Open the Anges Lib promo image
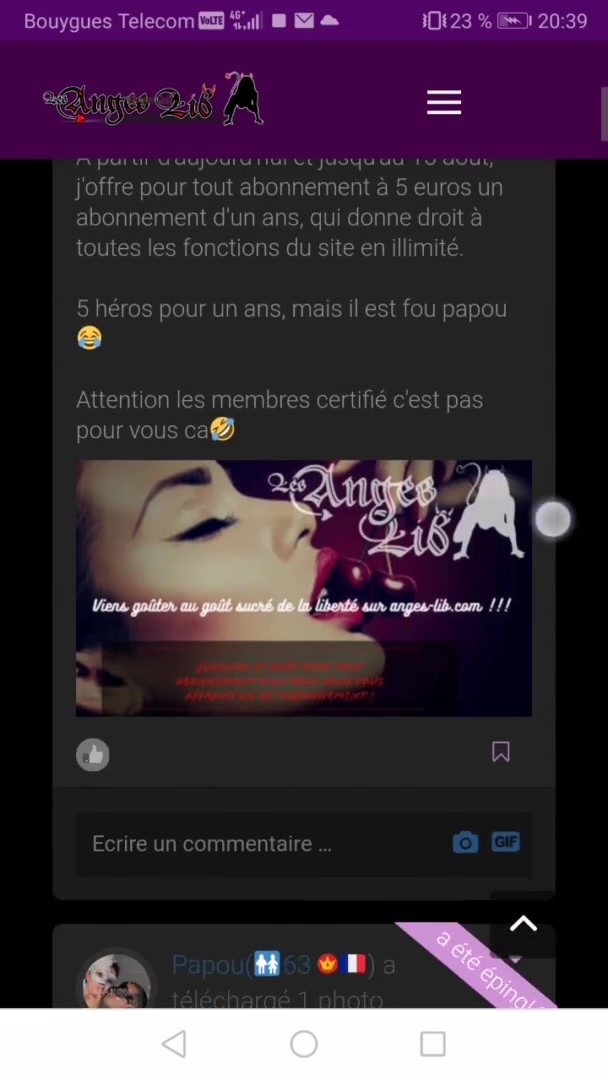This screenshot has height=1080, width=608. [x=304, y=588]
